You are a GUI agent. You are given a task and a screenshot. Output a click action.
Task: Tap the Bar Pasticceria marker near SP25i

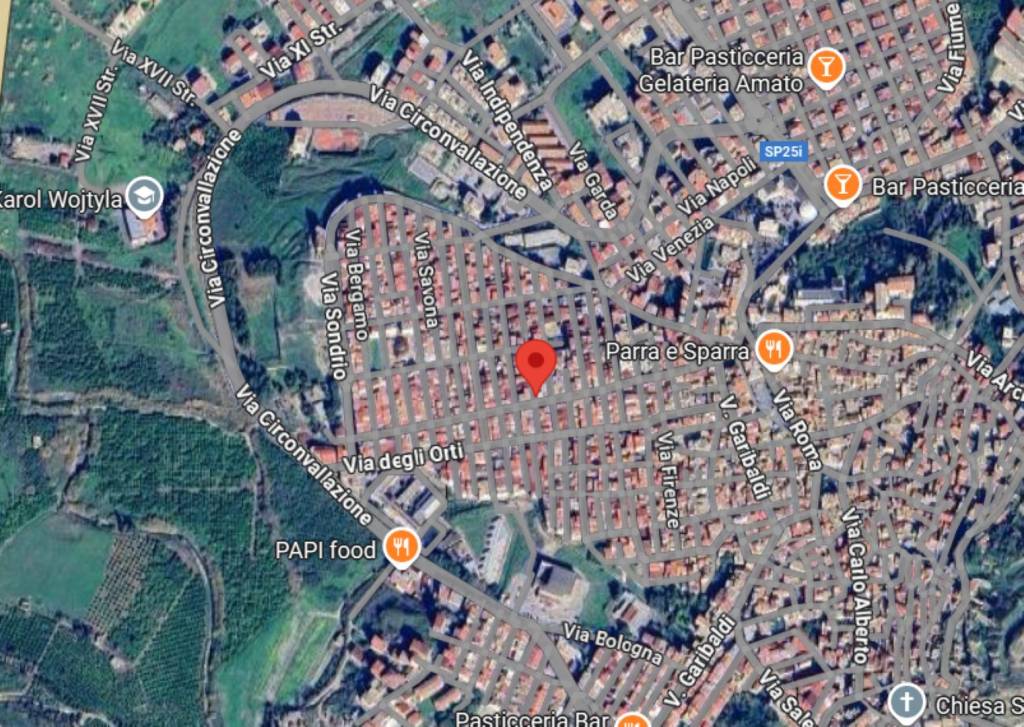click(x=843, y=184)
